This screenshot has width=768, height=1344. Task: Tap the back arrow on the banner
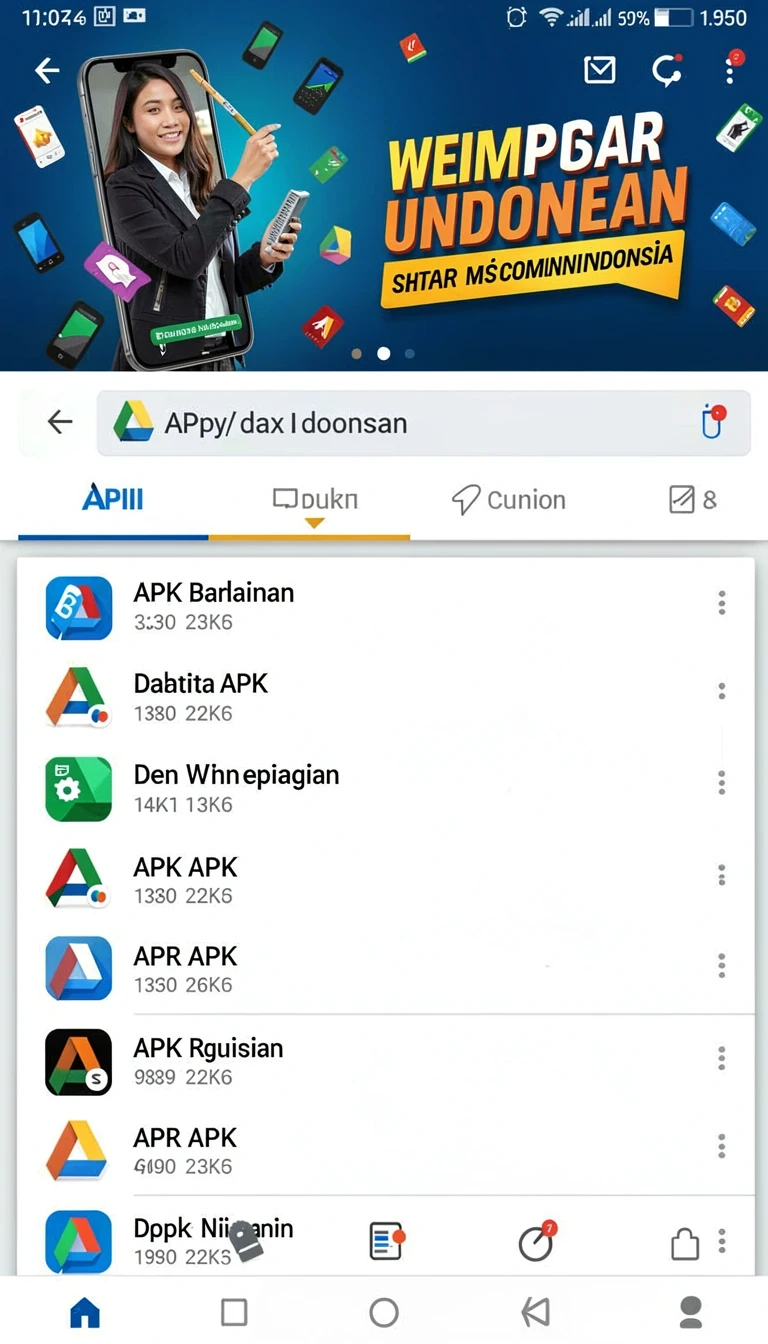47,70
